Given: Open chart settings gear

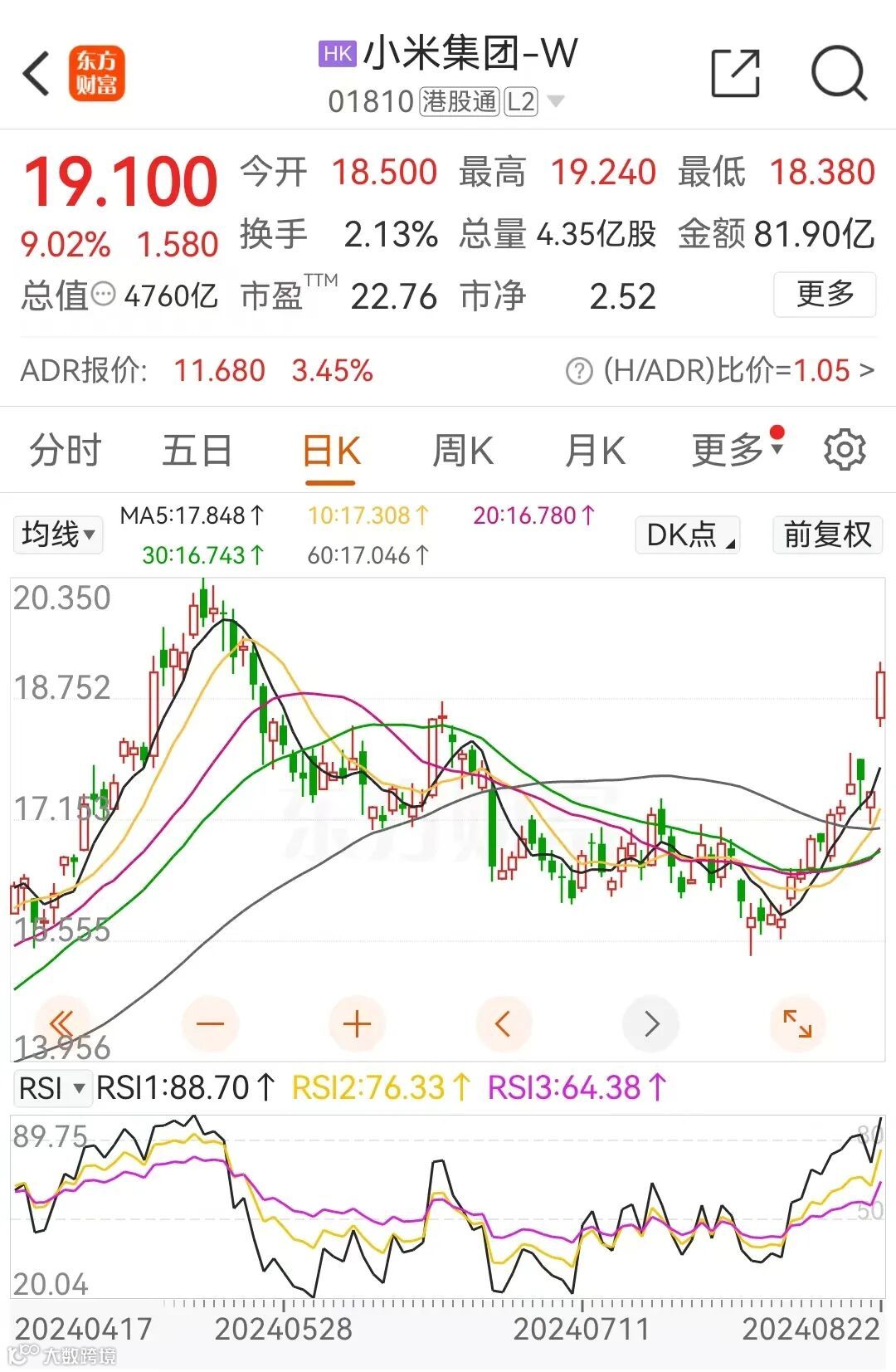Looking at the screenshot, I should (x=845, y=450).
